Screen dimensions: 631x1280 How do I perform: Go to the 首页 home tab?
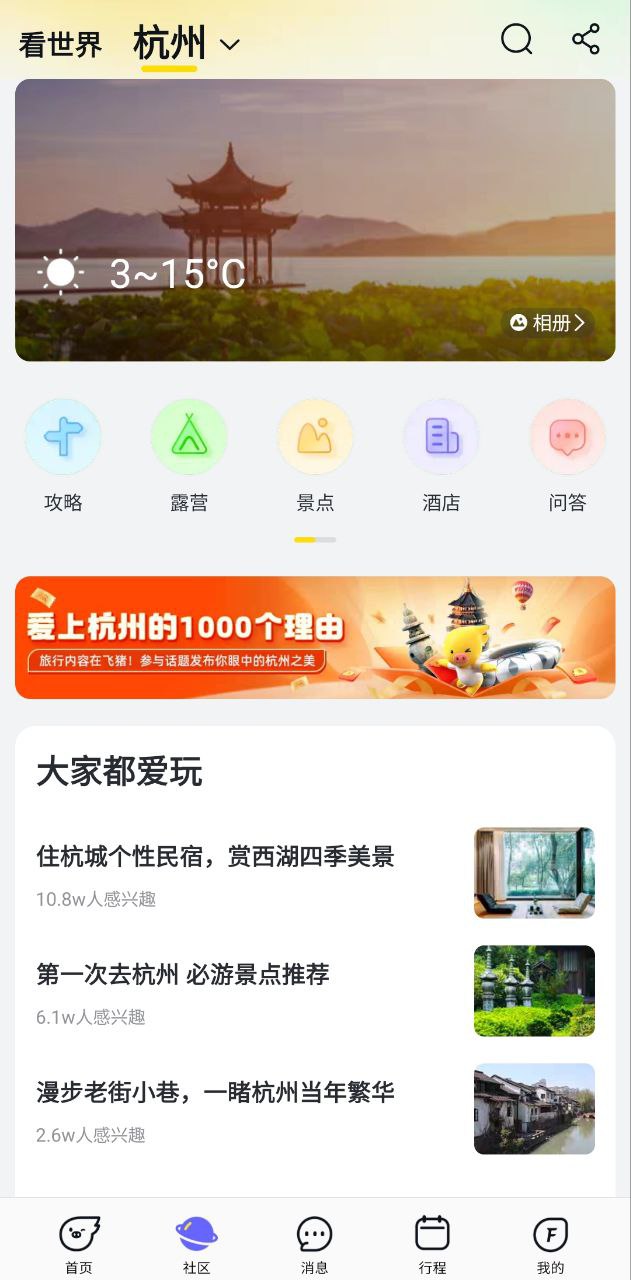pyautogui.click(x=79, y=1245)
